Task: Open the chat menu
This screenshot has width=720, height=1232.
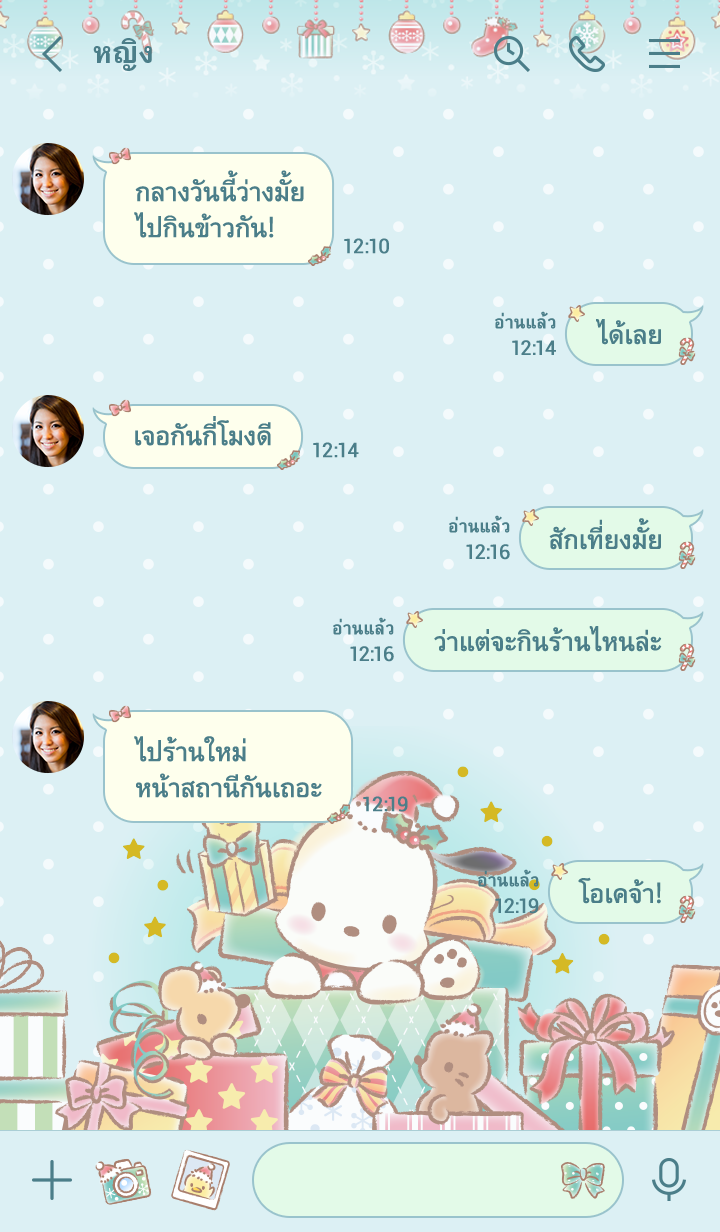Action: 663,54
